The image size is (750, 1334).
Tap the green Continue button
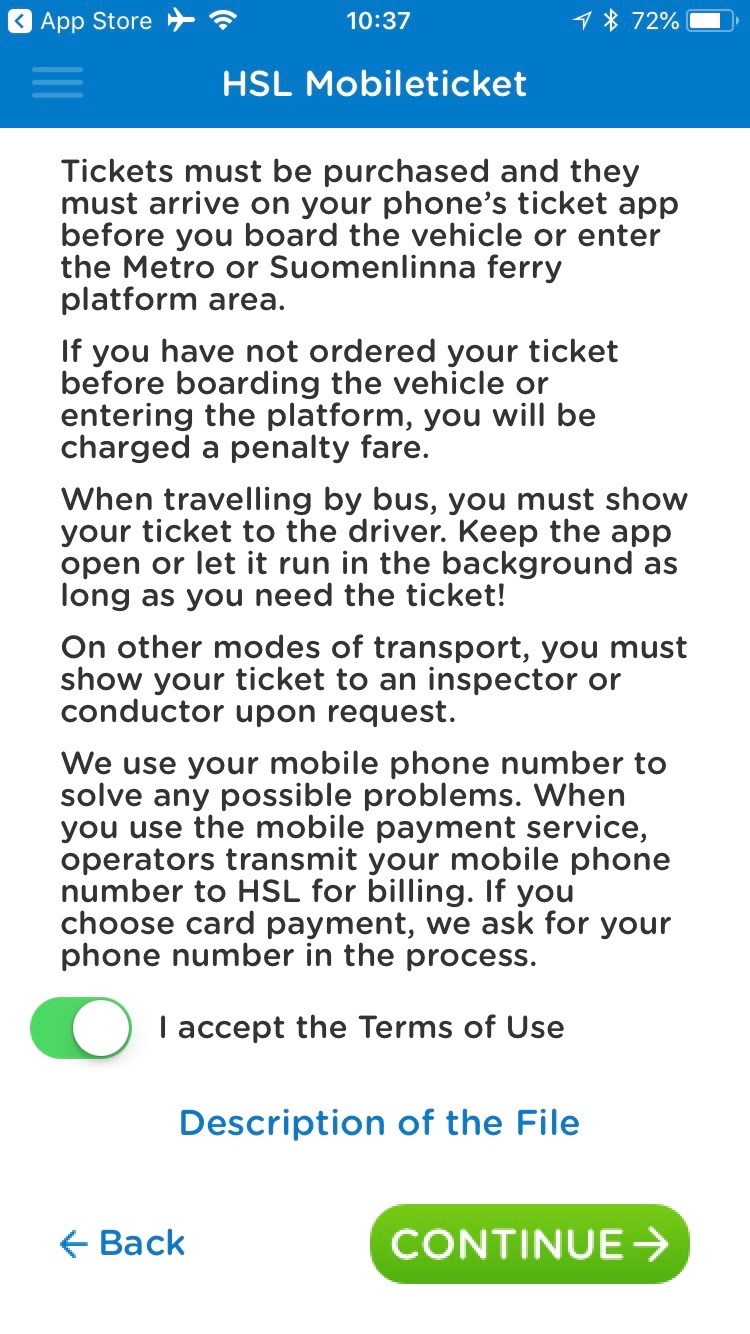pos(529,1243)
